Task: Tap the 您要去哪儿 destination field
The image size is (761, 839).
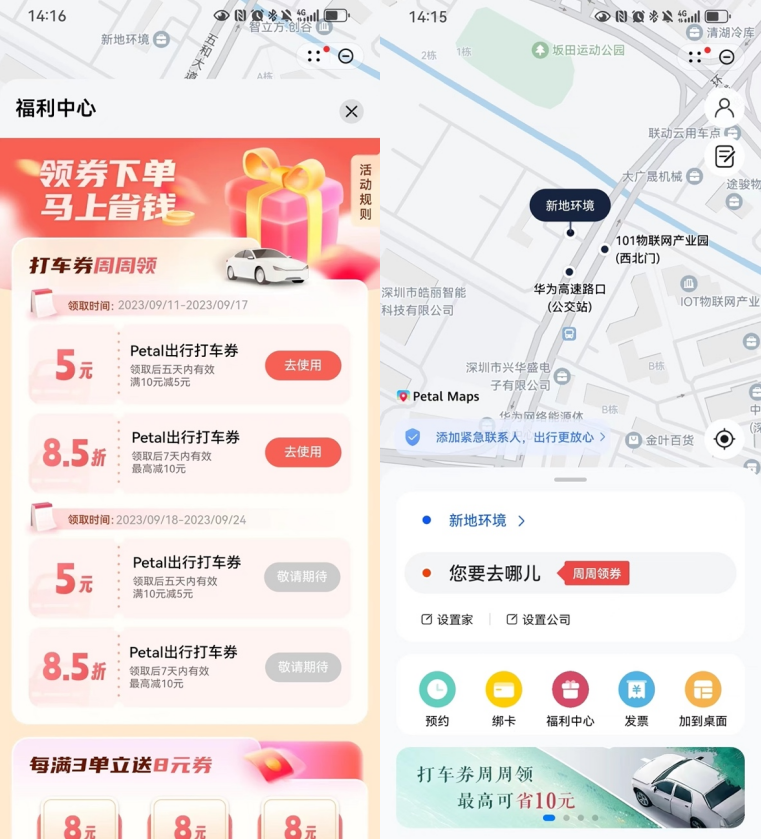Action: tap(495, 573)
